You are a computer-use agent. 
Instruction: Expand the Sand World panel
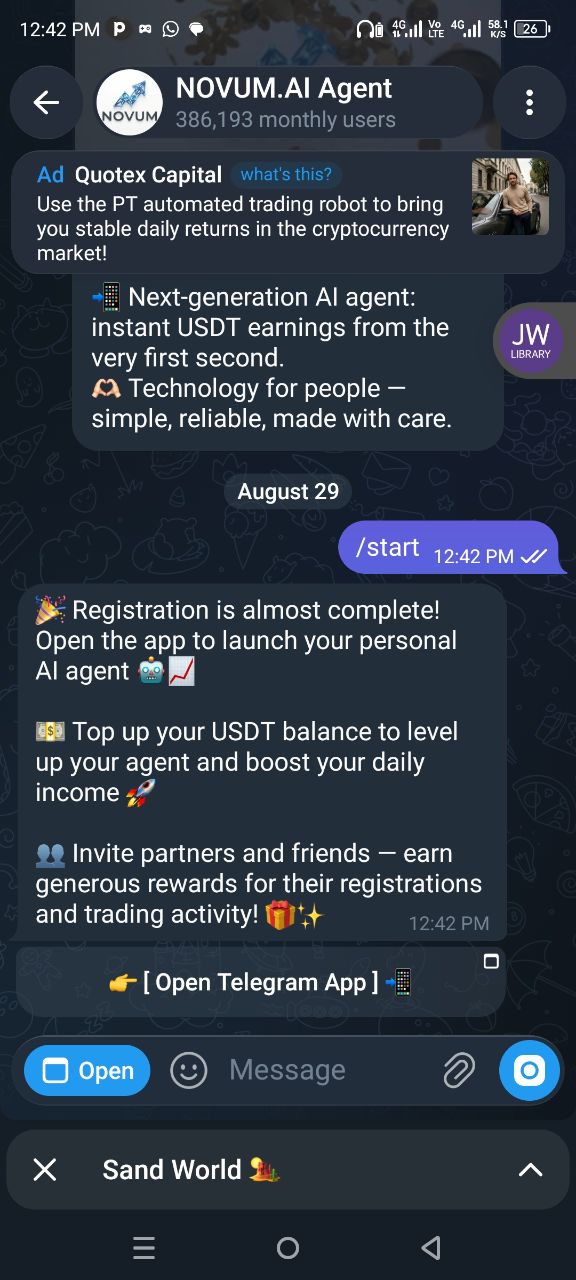pos(530,1169)
